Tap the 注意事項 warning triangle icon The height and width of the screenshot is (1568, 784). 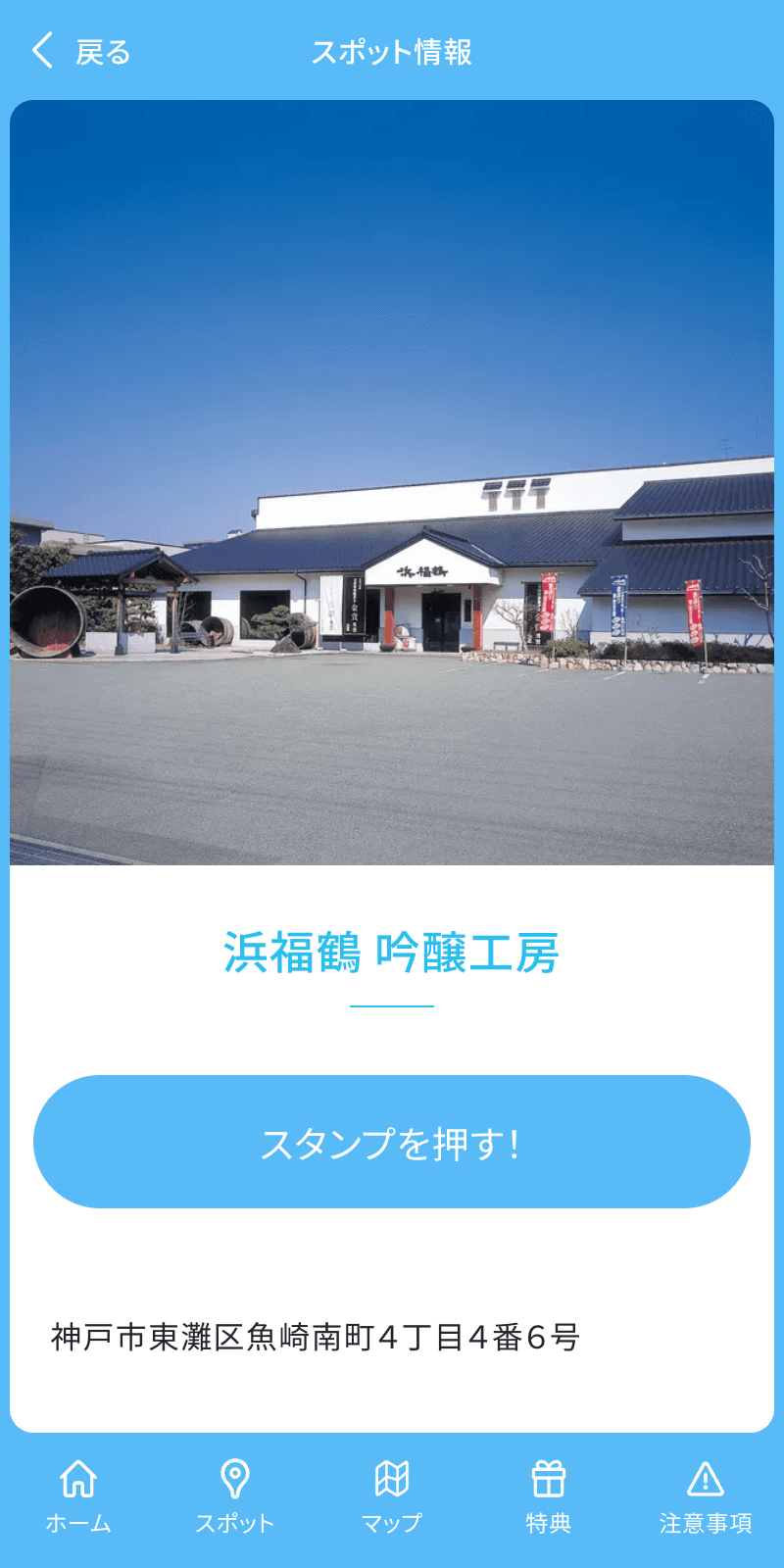(706, 1475)
